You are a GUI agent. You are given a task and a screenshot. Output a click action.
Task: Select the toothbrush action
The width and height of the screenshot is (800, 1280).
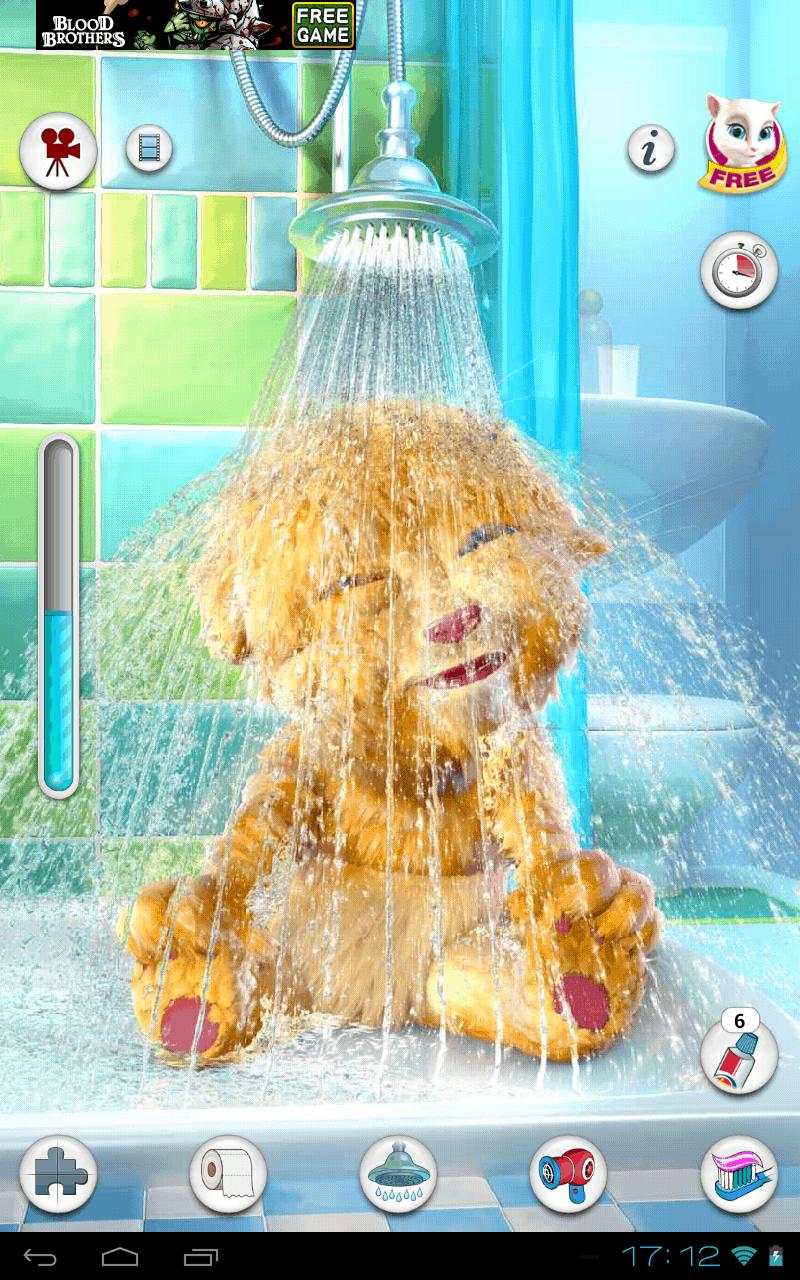click(739, 1174)
